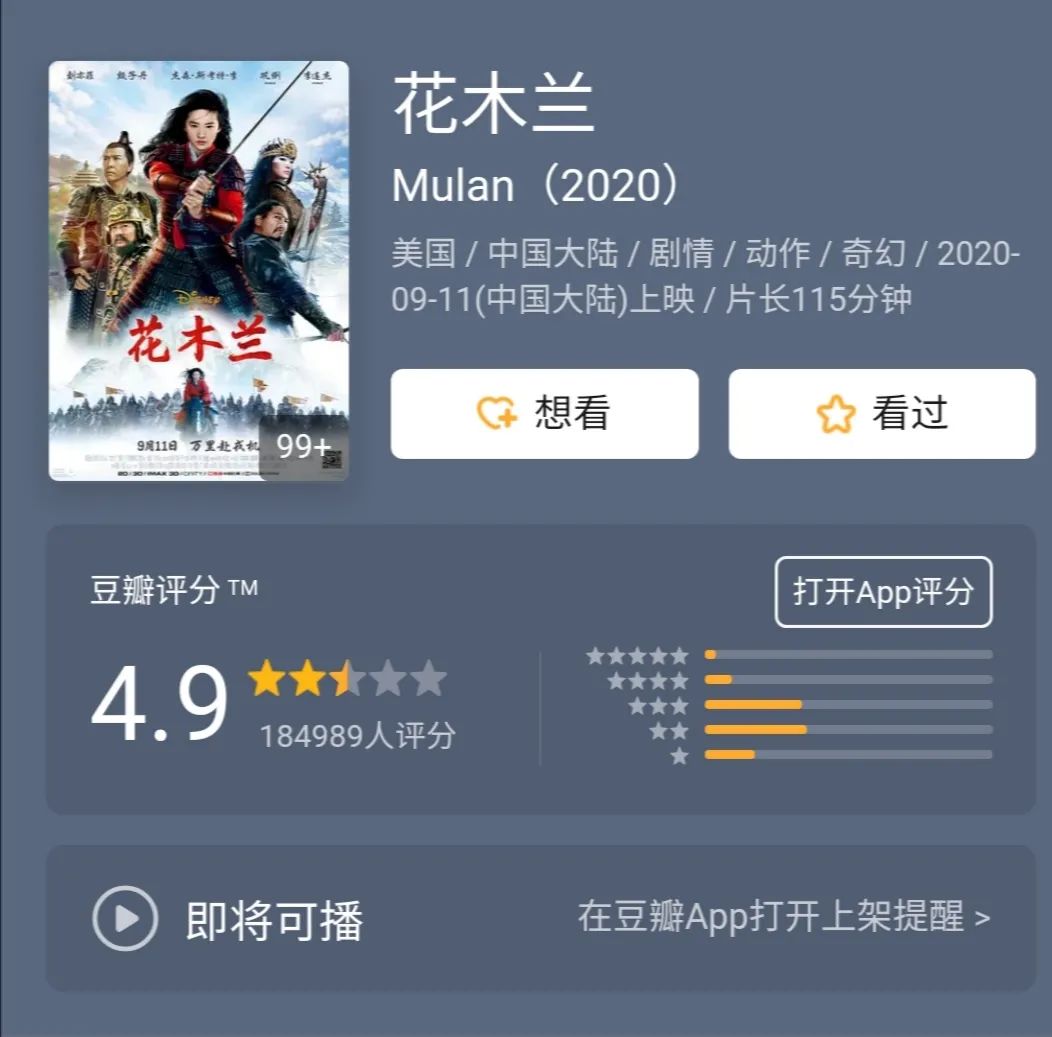Tap the play icon beside 即将可播

tap(125, 918)
